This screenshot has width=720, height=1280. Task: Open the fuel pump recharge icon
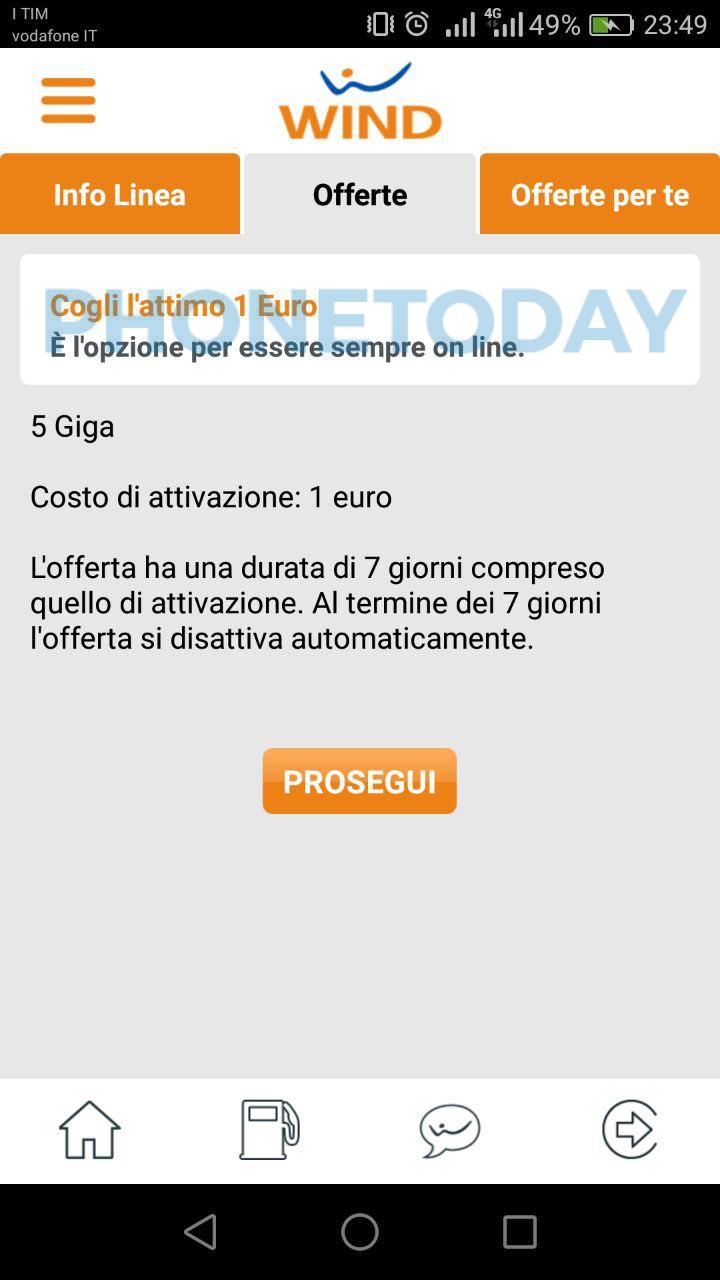click(269, 1130)
